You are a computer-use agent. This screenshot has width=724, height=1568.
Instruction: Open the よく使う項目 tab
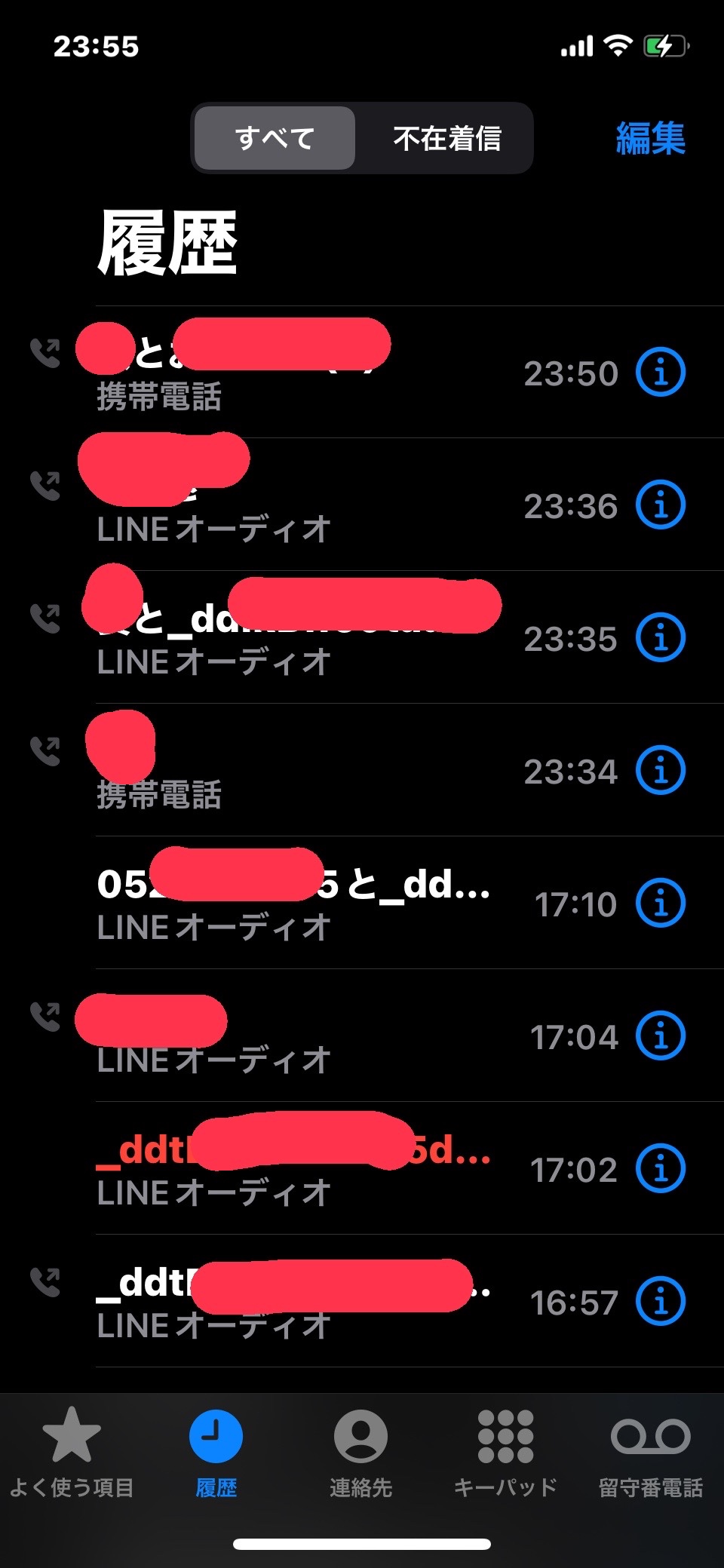(72, 1452)
